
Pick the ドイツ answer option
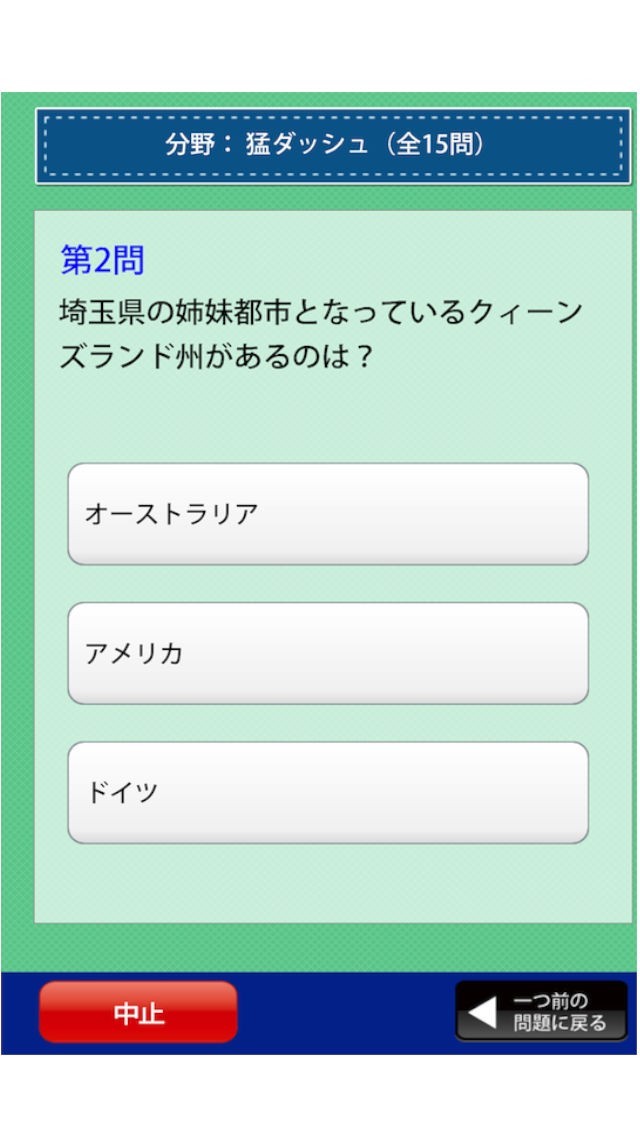click(327, 792)
